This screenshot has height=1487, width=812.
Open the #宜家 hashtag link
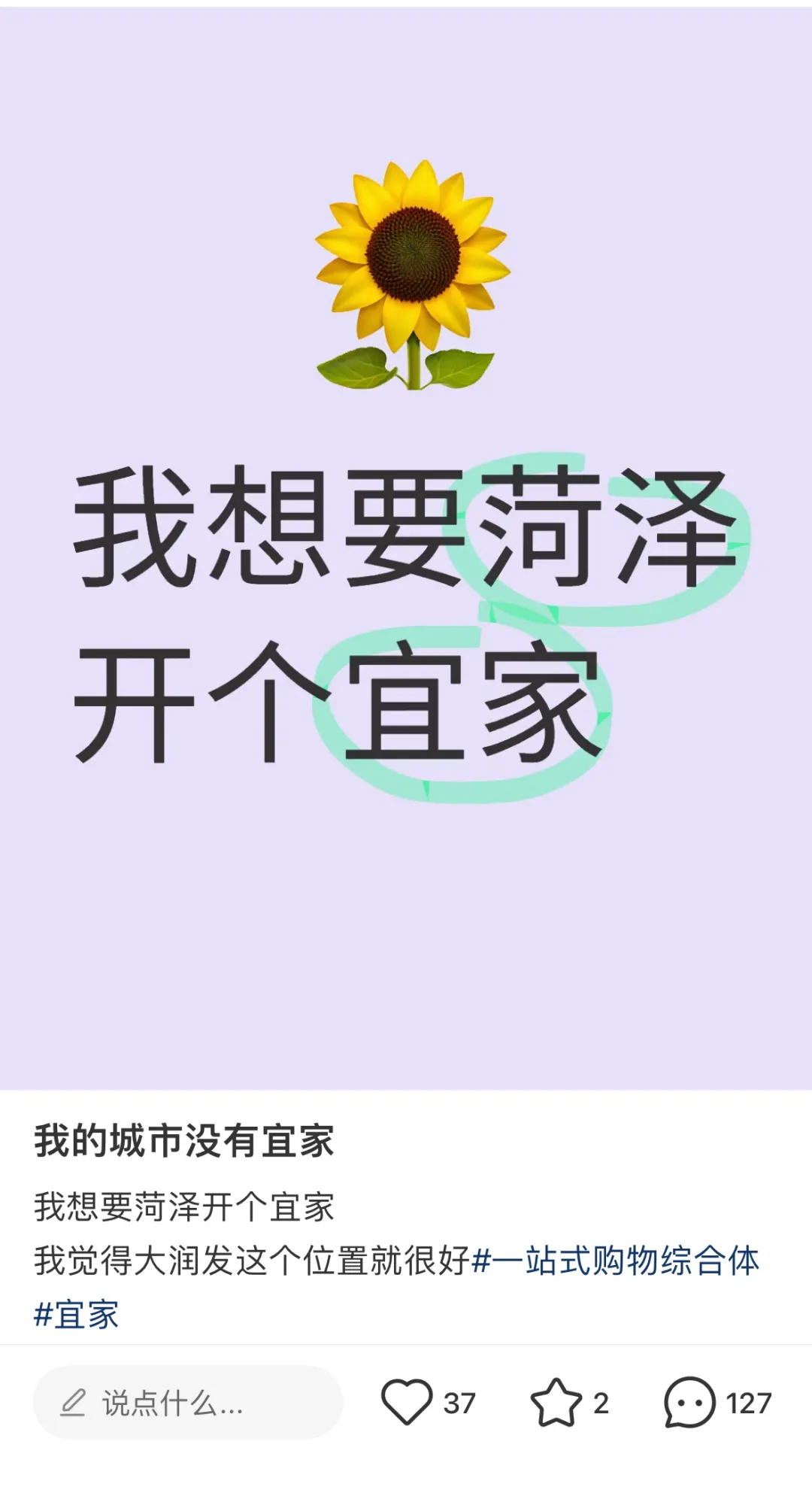77,1316
